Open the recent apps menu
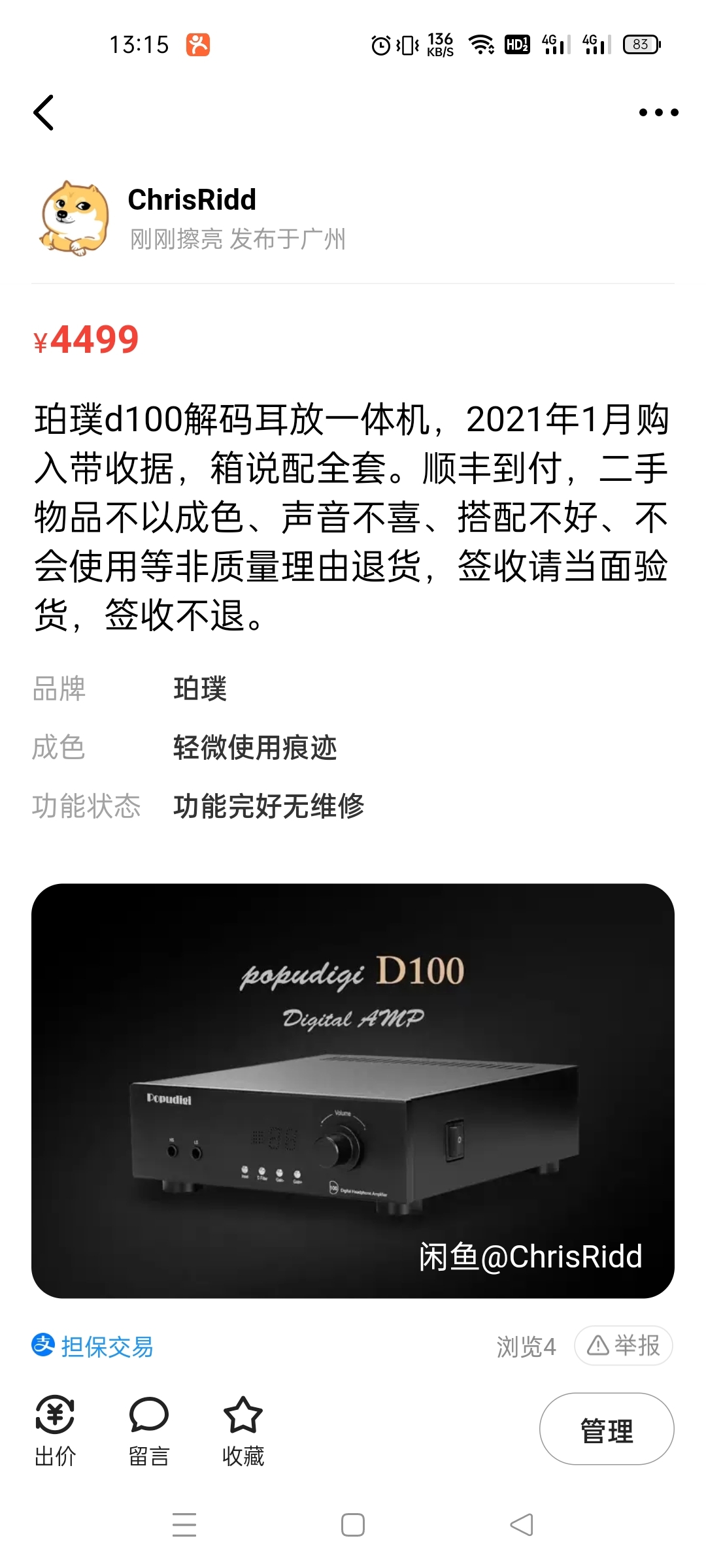 [x=184, y=1525]
